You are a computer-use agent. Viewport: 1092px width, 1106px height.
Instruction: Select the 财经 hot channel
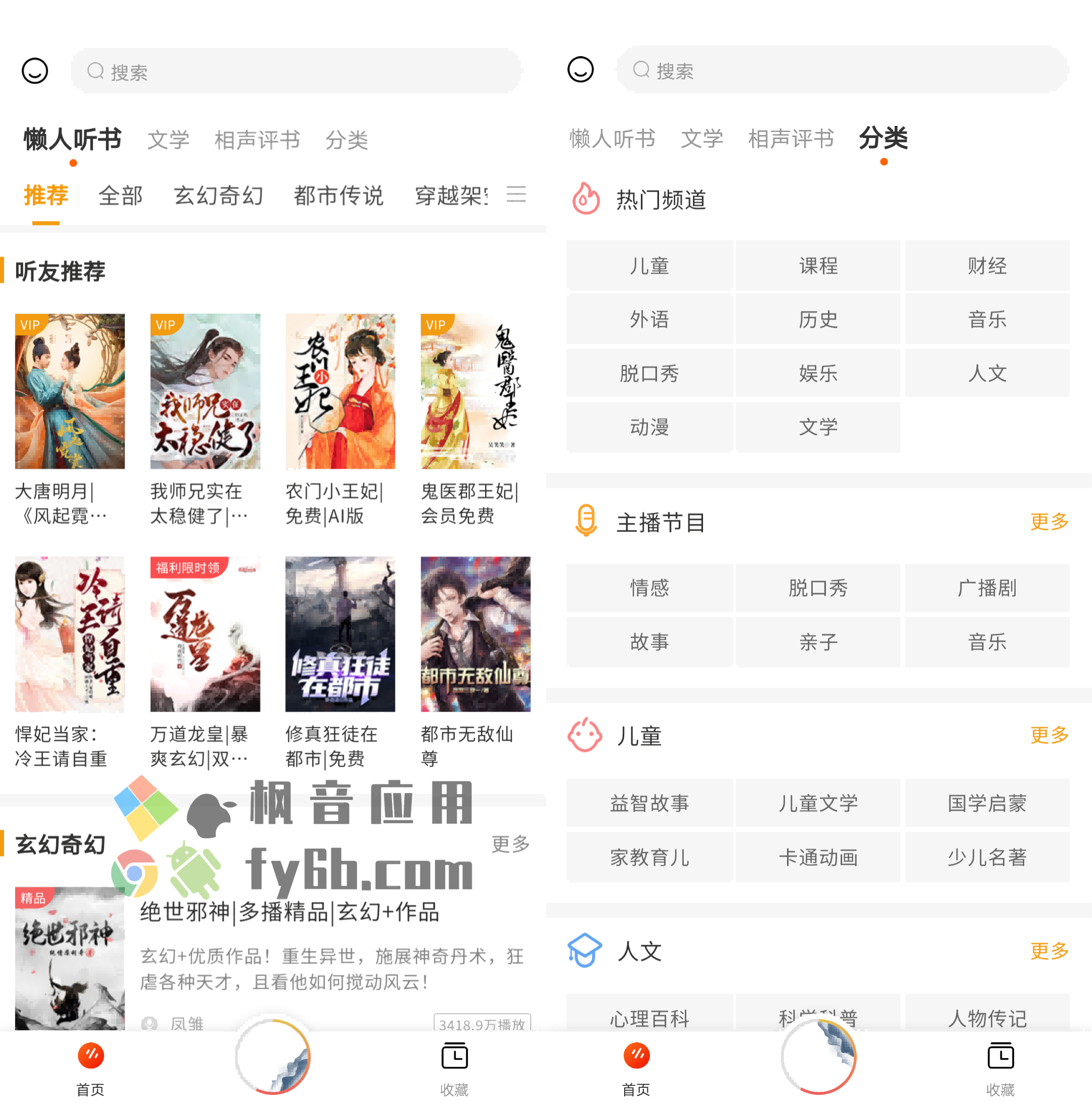[x=987, y=266]
